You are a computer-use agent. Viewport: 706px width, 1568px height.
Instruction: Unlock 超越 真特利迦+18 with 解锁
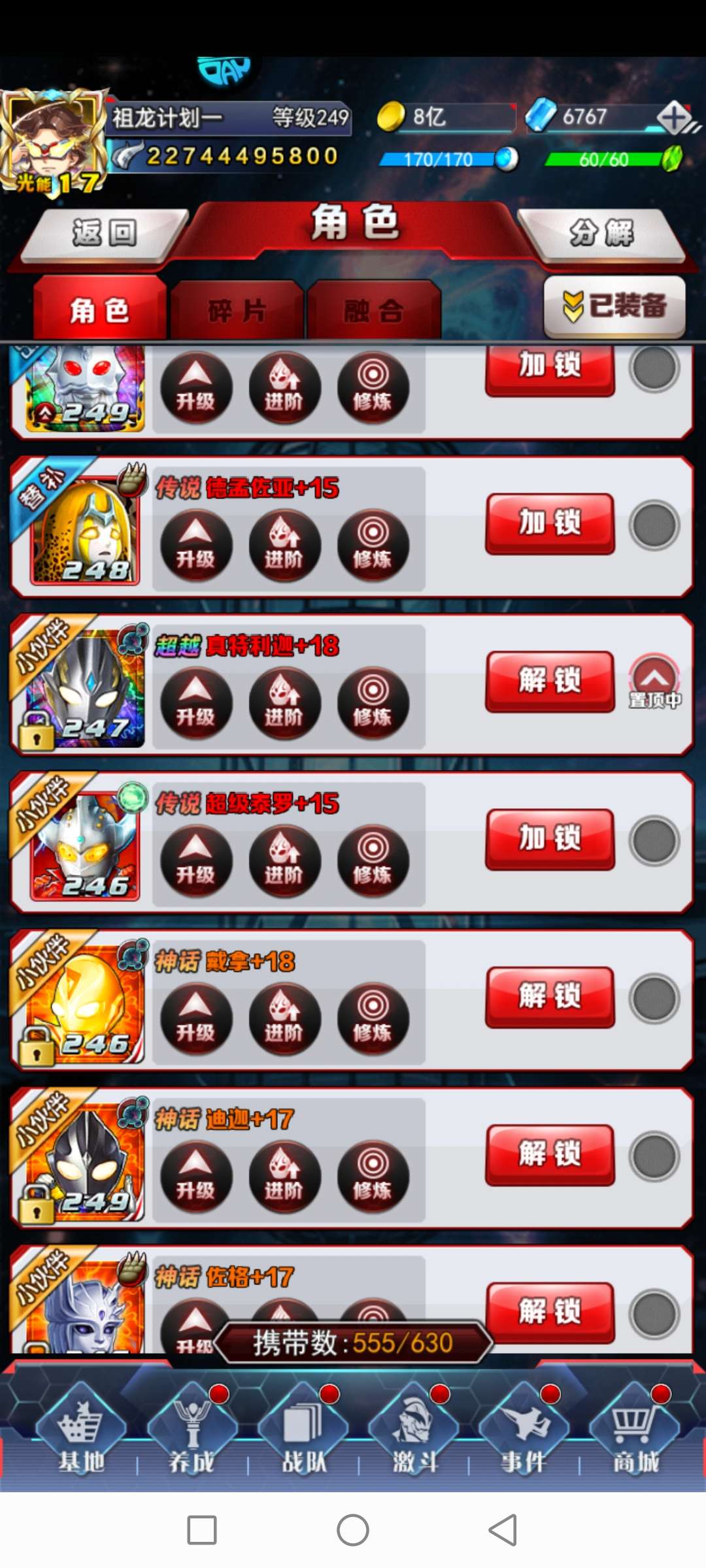tap(550, 681)
